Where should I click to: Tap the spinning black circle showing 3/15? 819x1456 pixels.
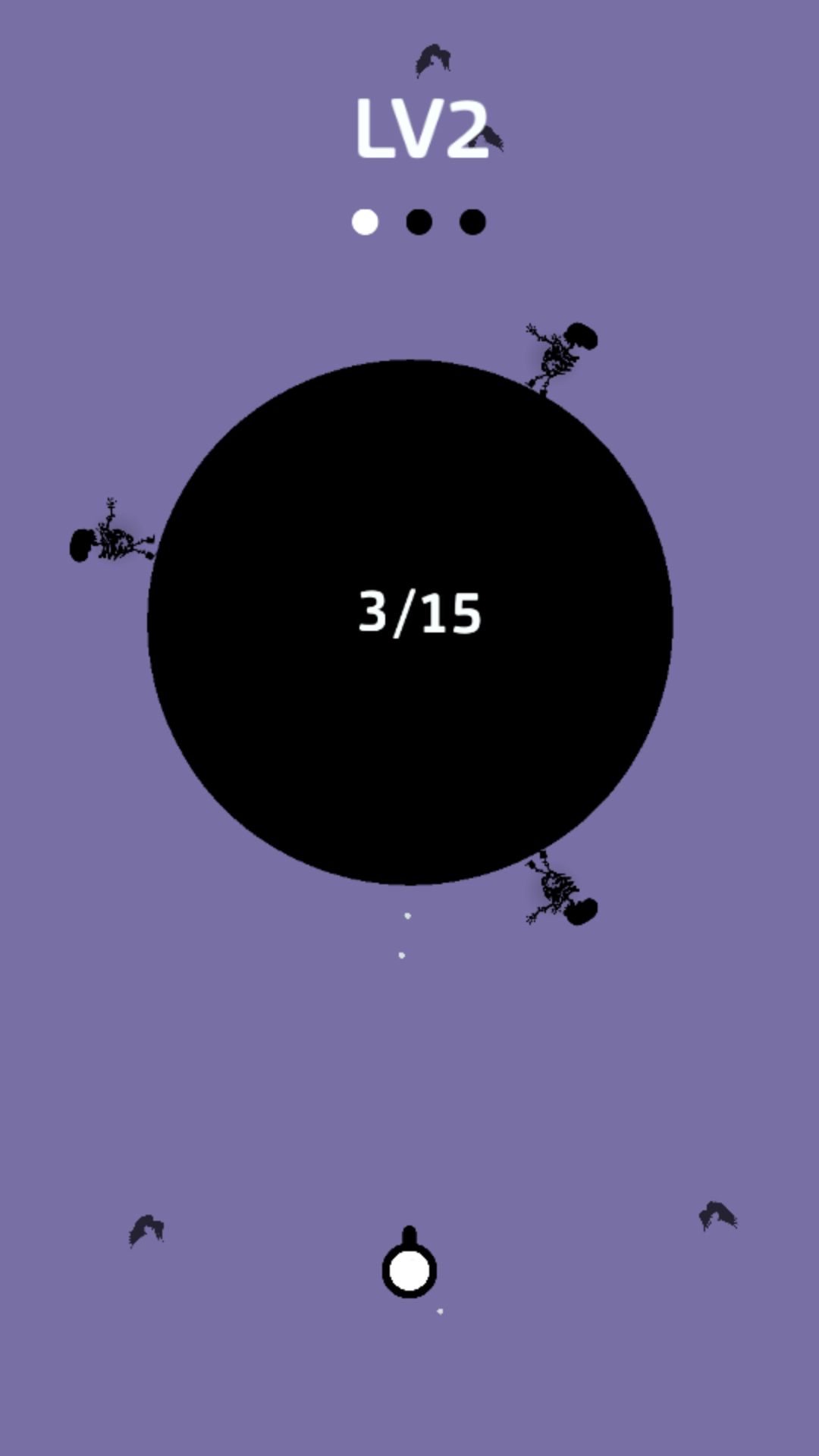pyautogui.click(x=410, y=622)
